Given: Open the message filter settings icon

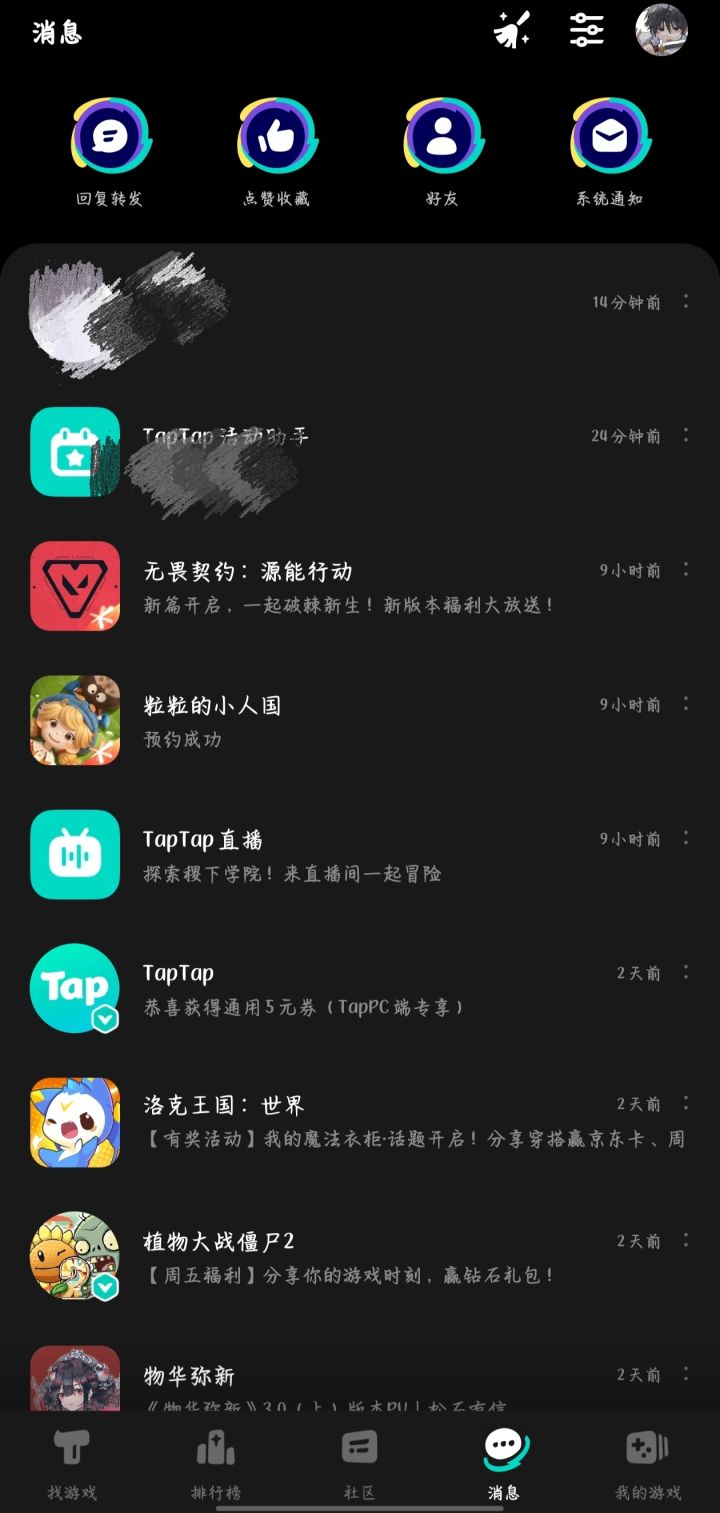Looking at the screenshot, I should (584, 31).
